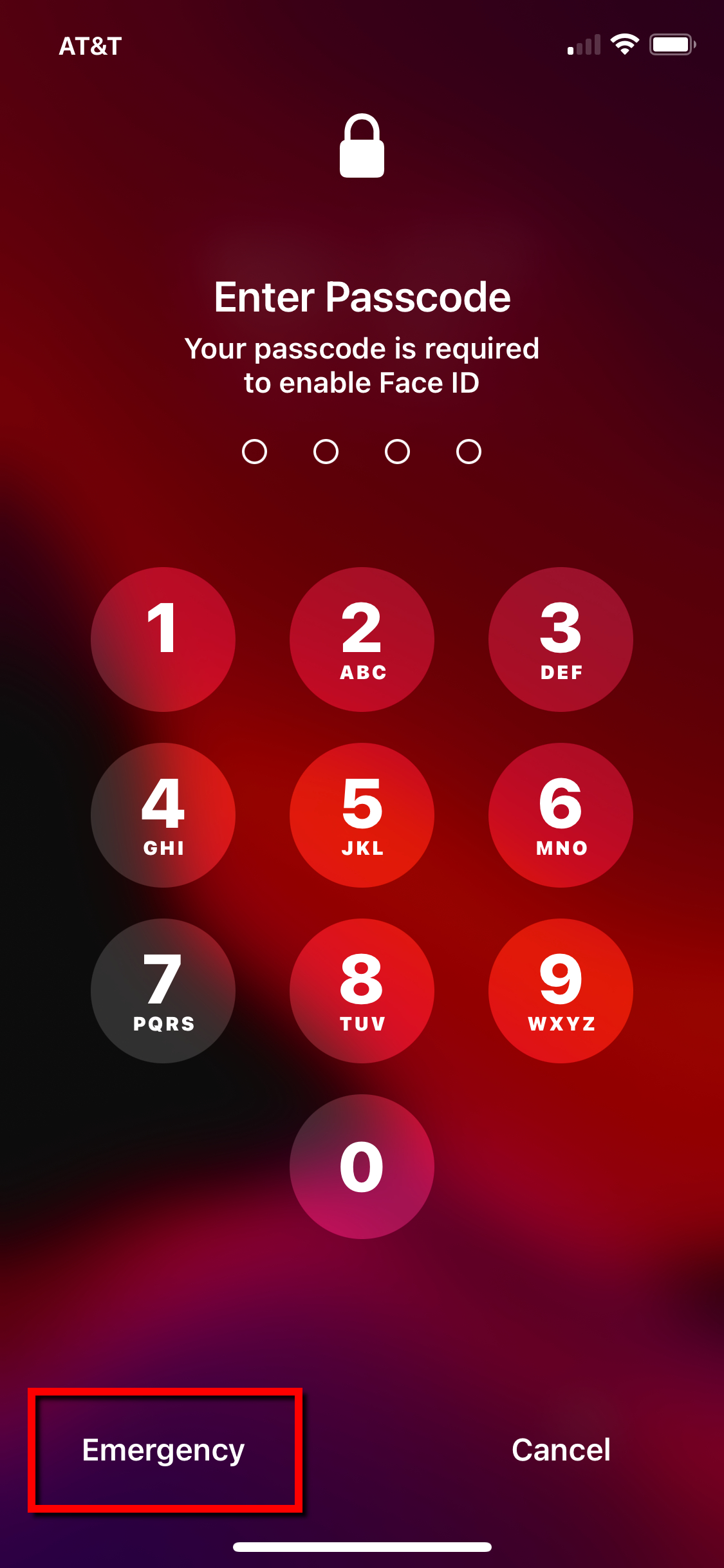724x1568 pixels.
Task: Cancel passcode entry
Action: tap(561, 1450)
